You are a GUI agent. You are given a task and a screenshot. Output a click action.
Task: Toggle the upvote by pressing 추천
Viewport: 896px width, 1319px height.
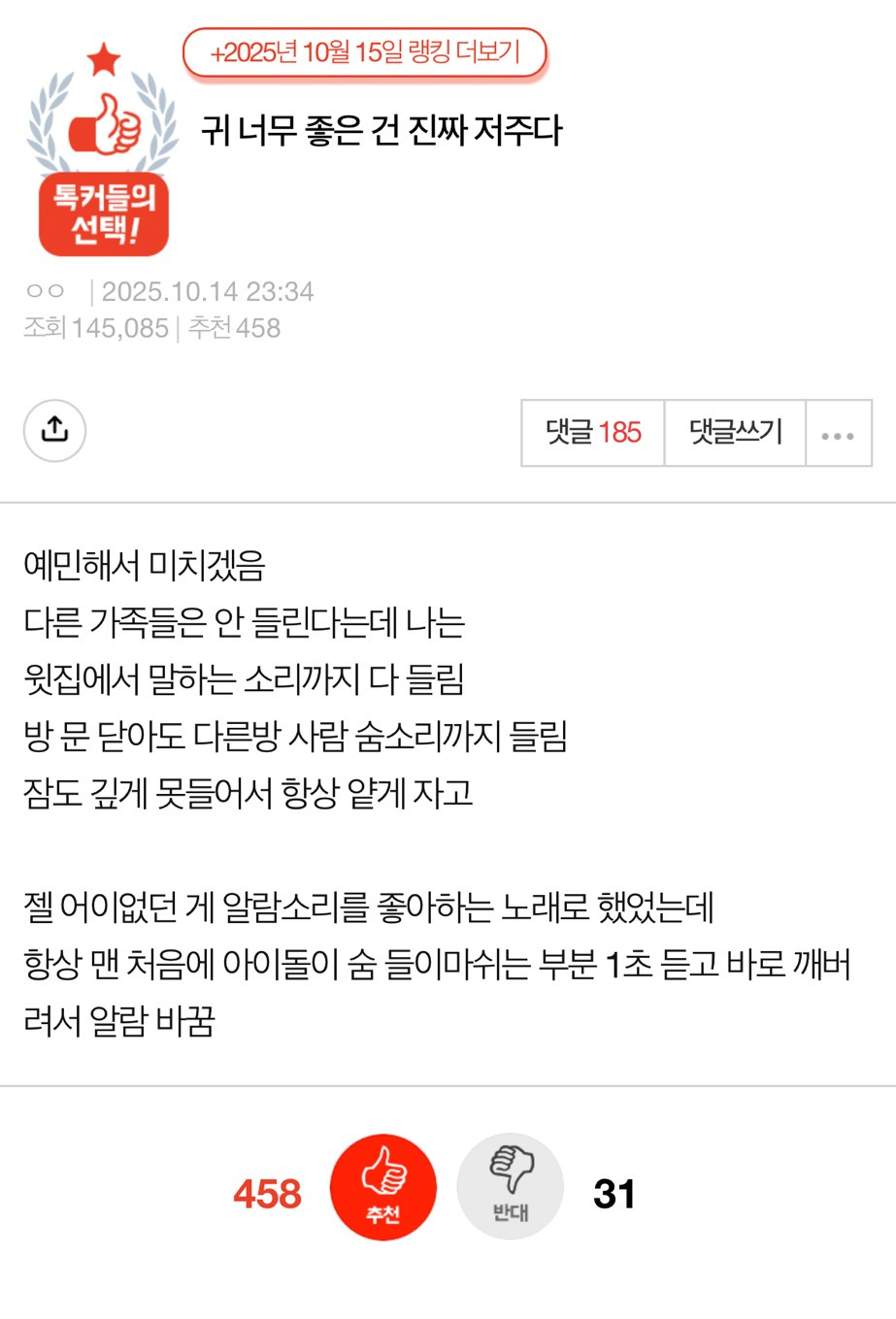tap(383, 1184)
